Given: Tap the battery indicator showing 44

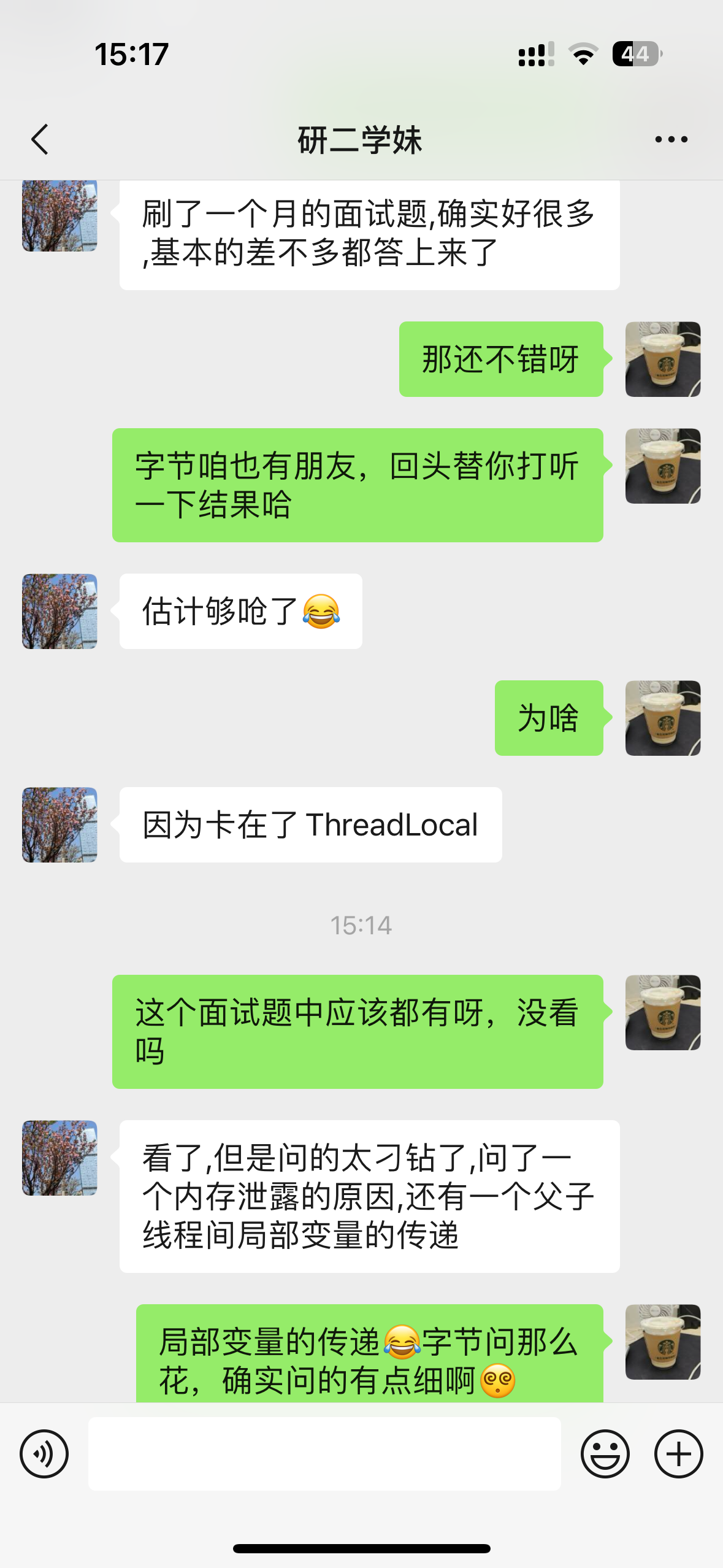Looking at the screenshot, I should point(635,55).
